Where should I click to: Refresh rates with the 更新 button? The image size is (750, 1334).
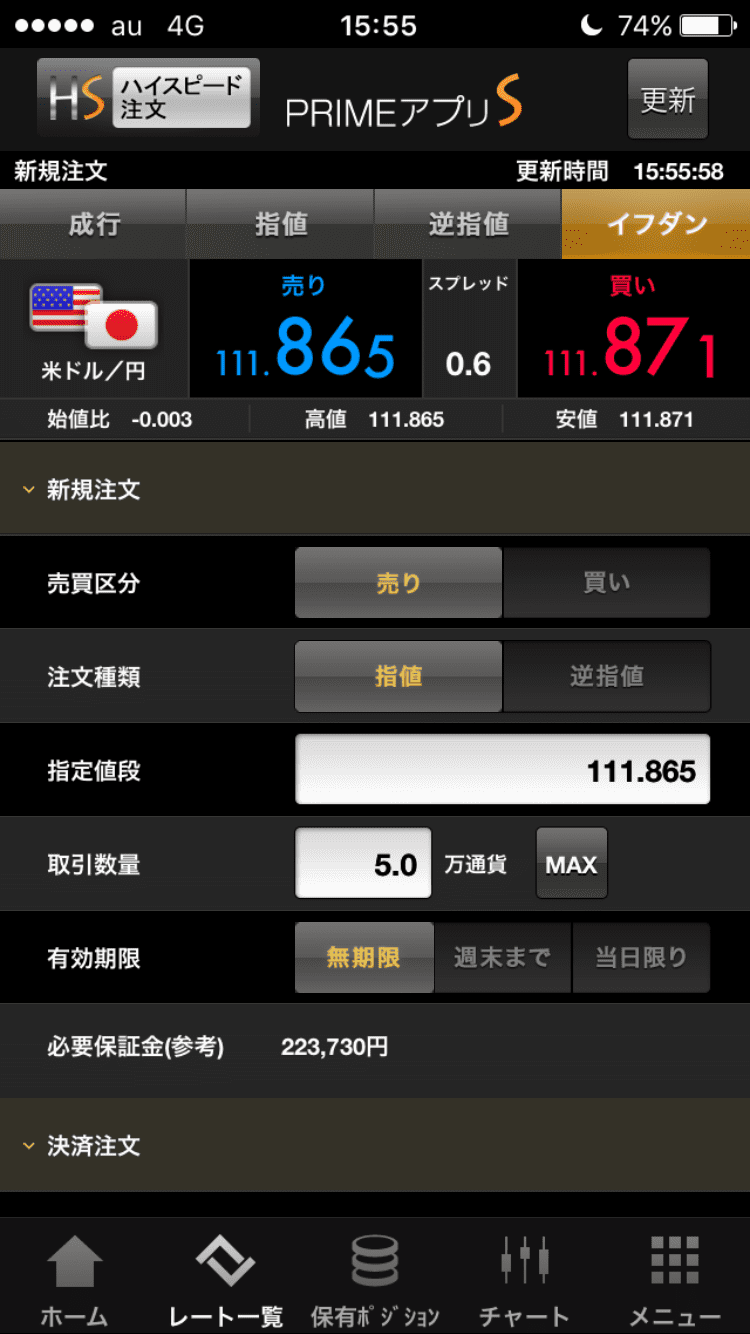667,99
